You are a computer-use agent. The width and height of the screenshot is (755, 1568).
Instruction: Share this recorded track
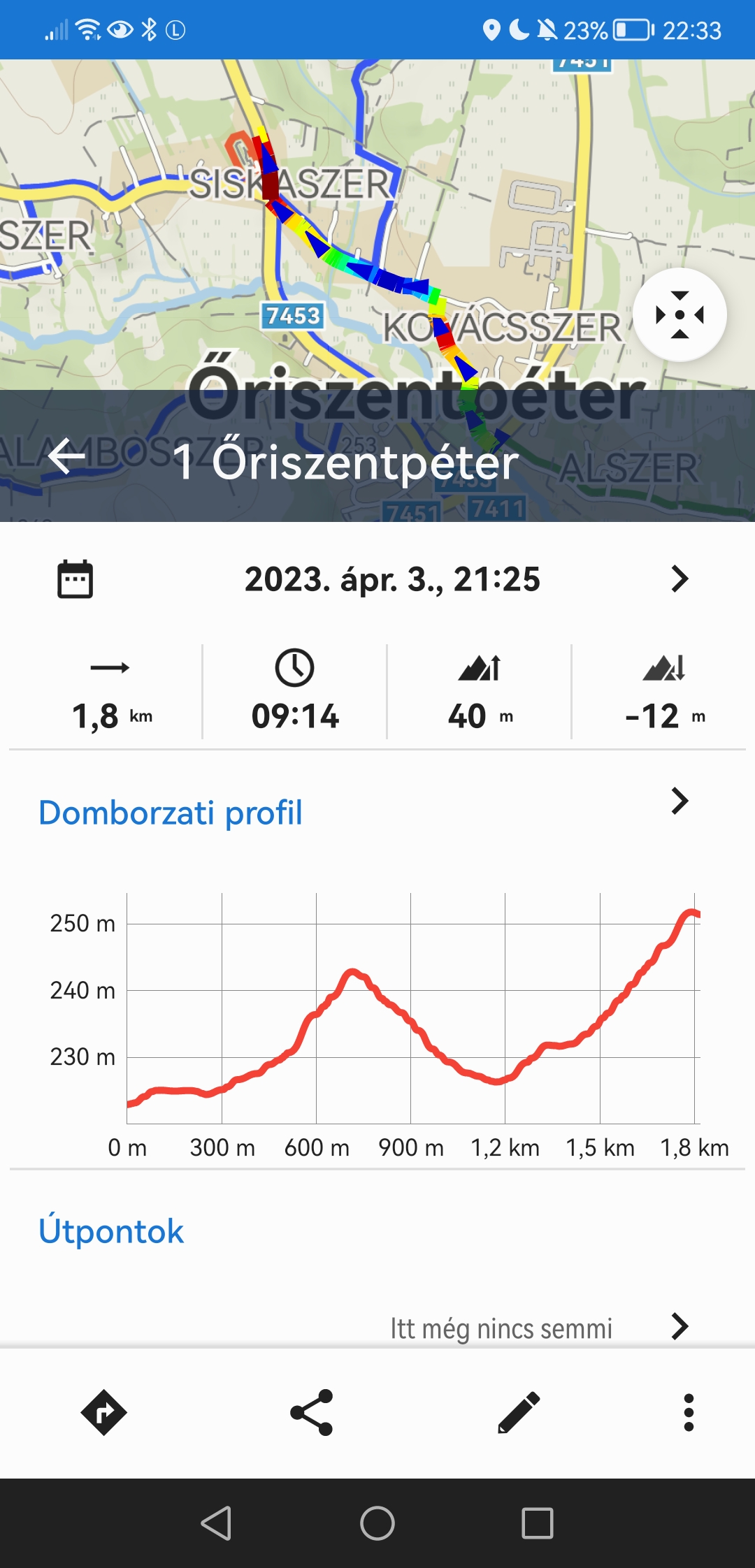pyautogui.click(x=312, y=1412)
